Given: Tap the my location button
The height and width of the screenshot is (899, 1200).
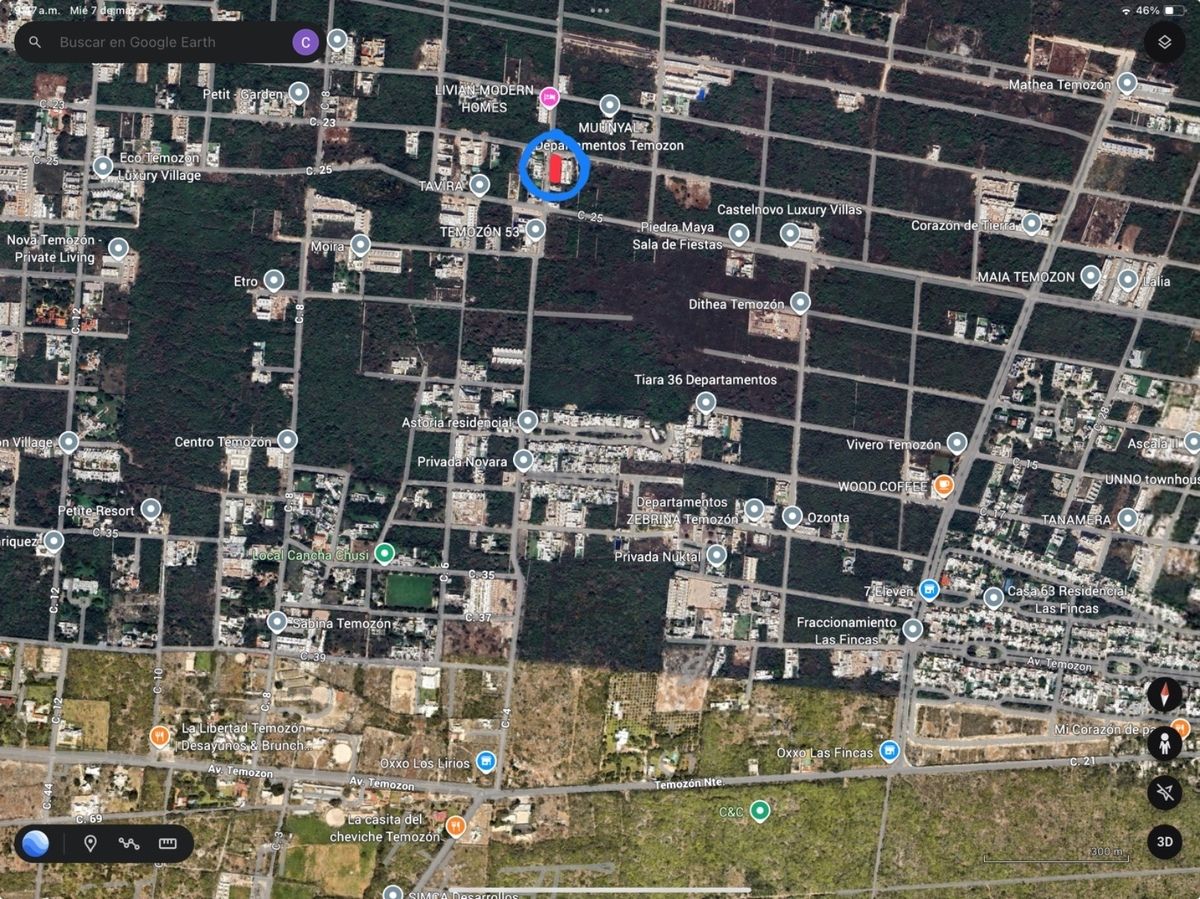Looking at the screenshot, I should coord(1164,793).
